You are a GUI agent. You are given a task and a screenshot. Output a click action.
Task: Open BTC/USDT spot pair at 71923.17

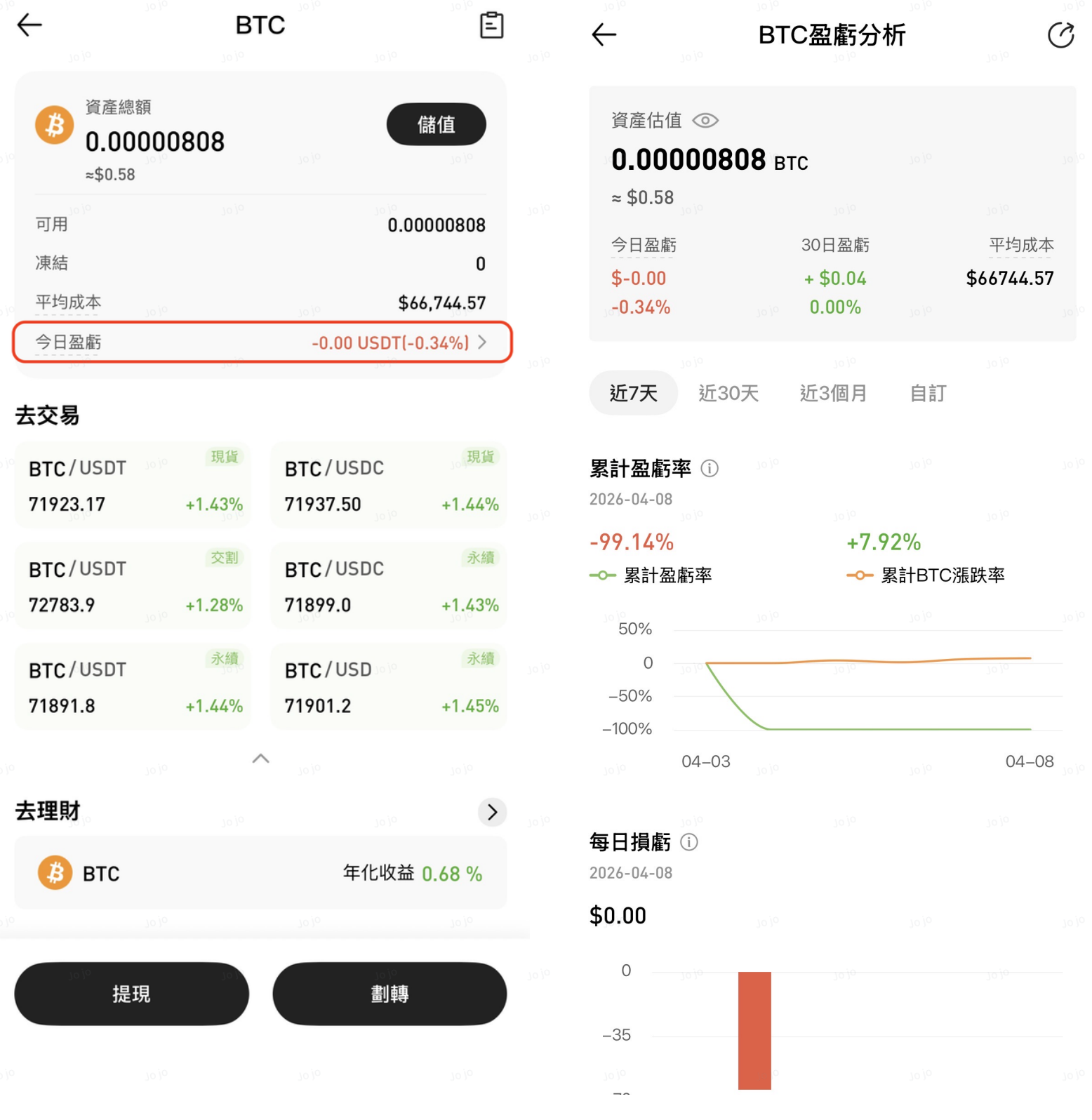pos(133,485)
